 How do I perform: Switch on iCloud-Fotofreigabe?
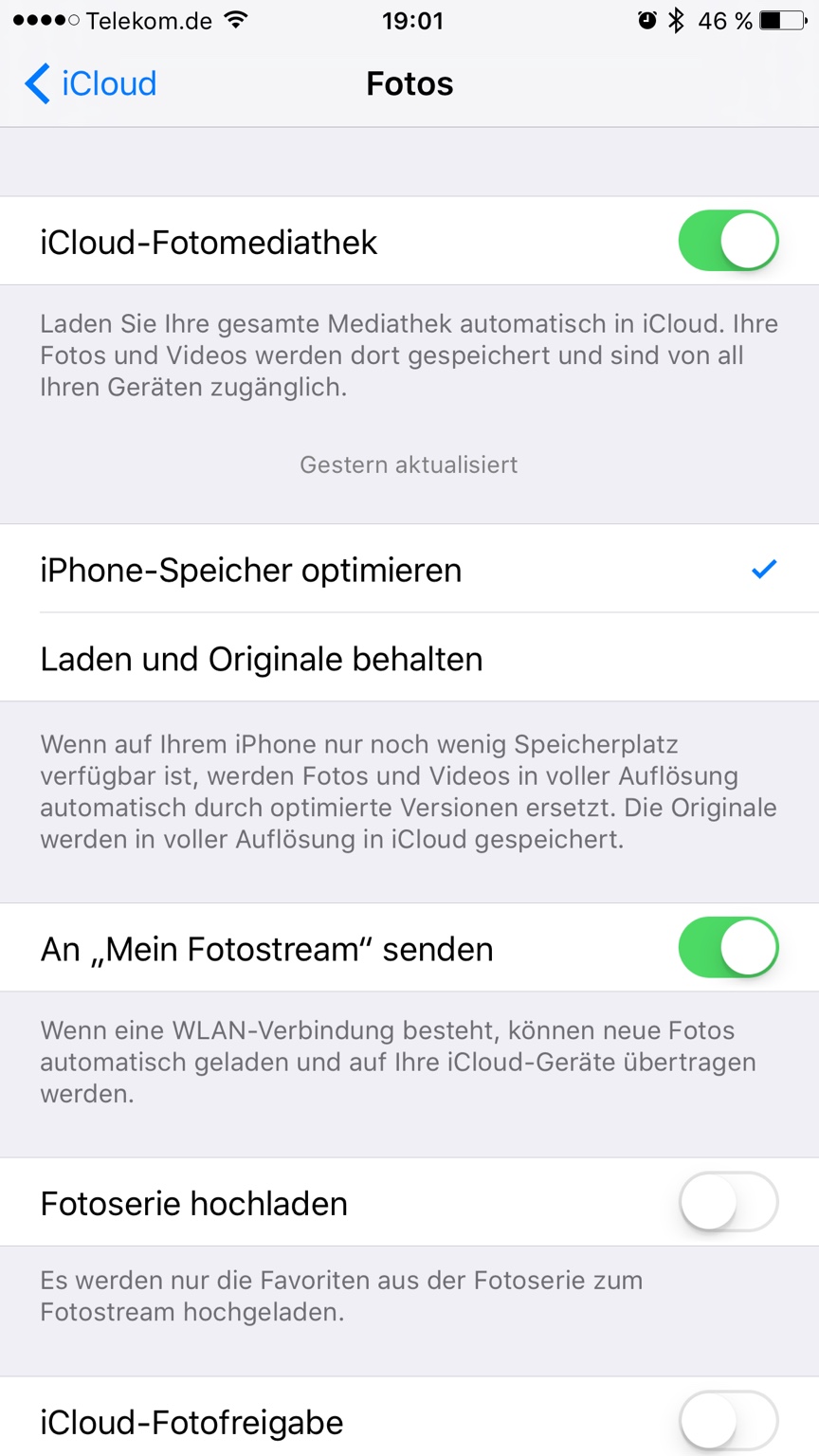click(728, 1420)
